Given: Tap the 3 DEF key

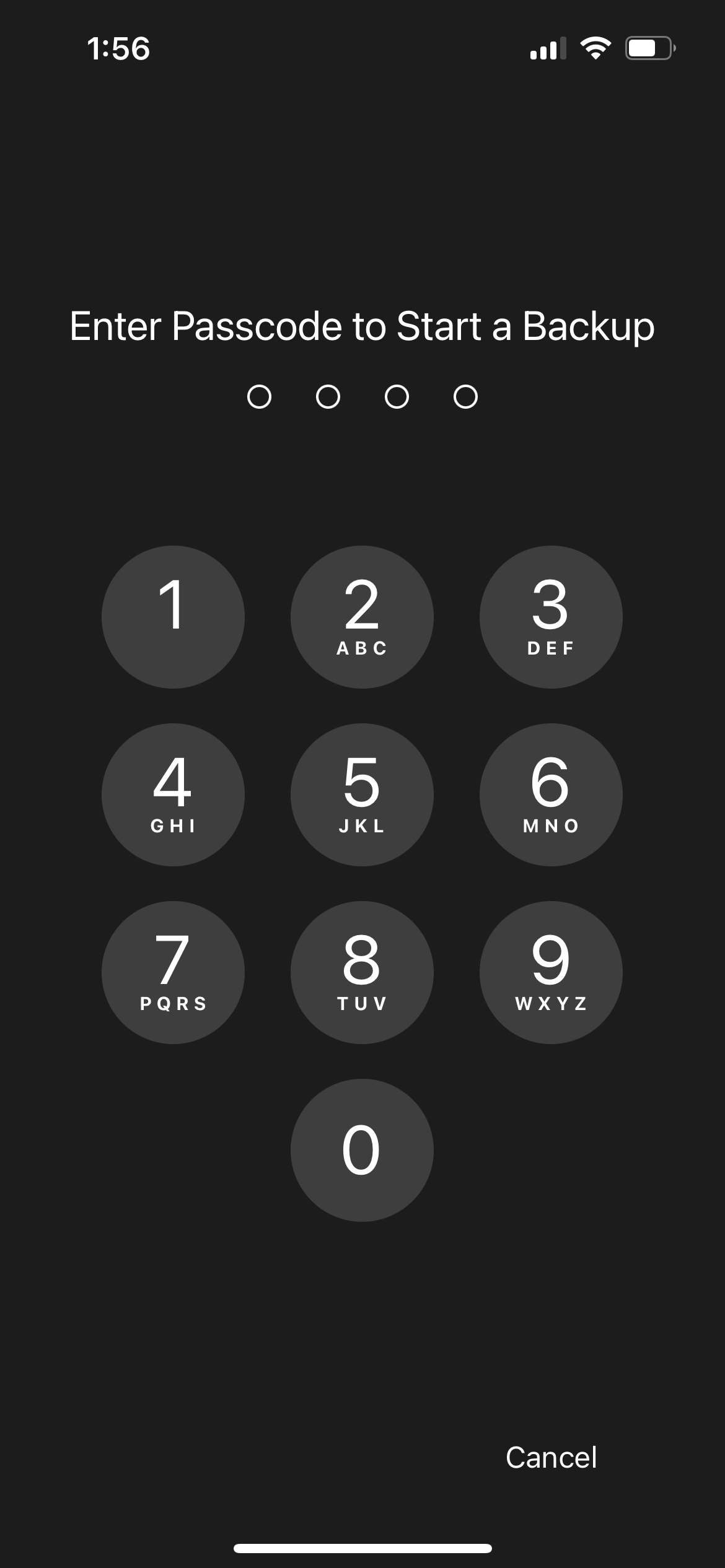Looking at the screenshot, I should click(551, 617).
